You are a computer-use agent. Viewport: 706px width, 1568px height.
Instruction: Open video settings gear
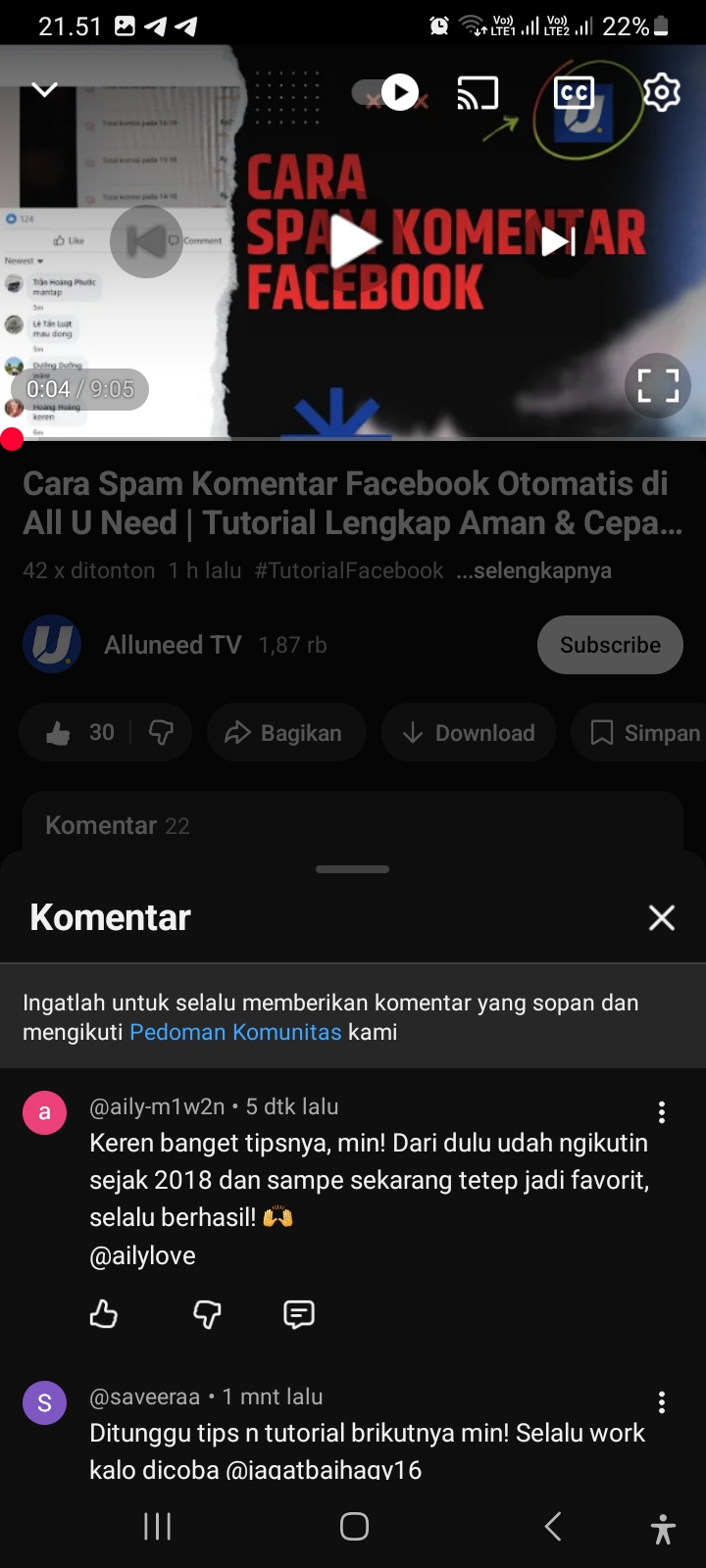pos(661,92)
